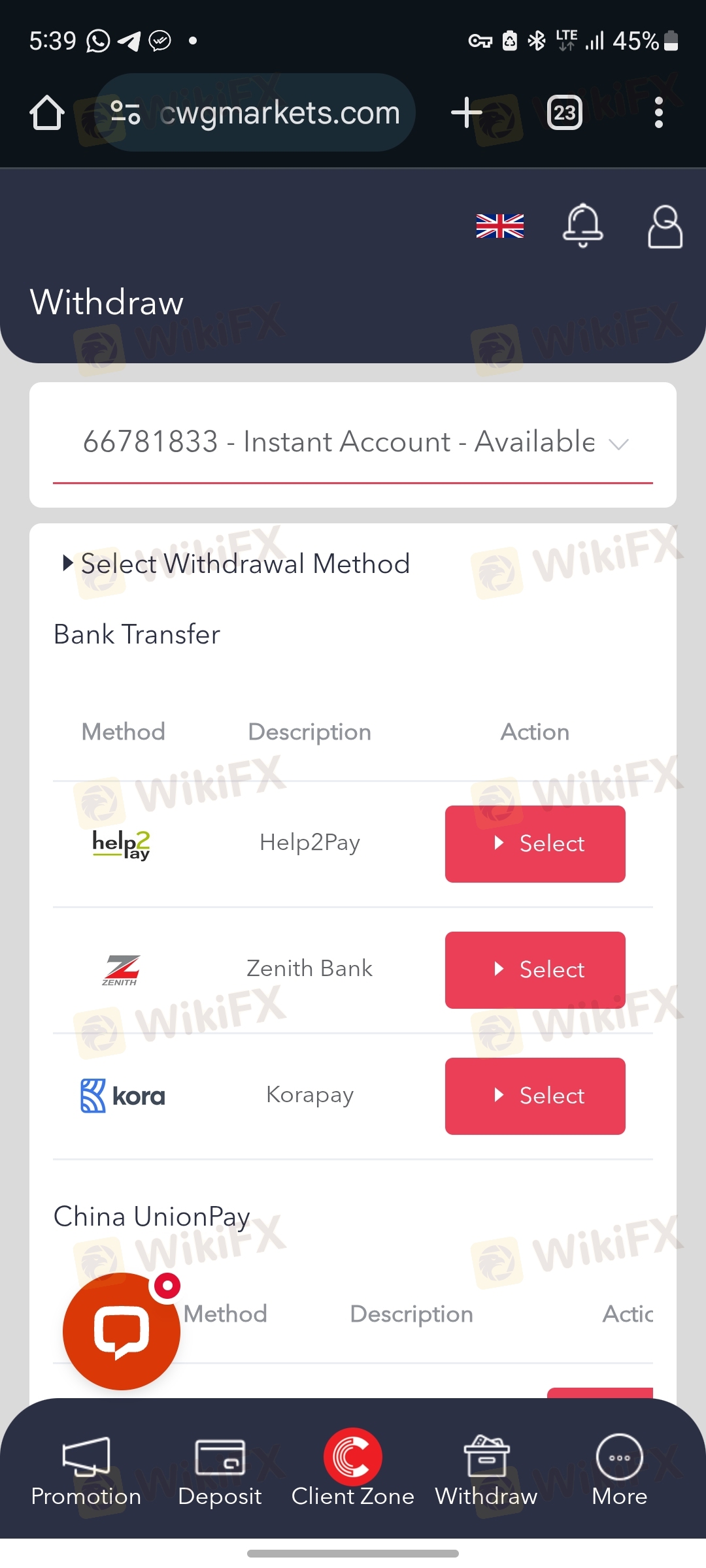Select Help2Pay withdrawal method
Screen dimensions: 706x1568
point(535,843)
